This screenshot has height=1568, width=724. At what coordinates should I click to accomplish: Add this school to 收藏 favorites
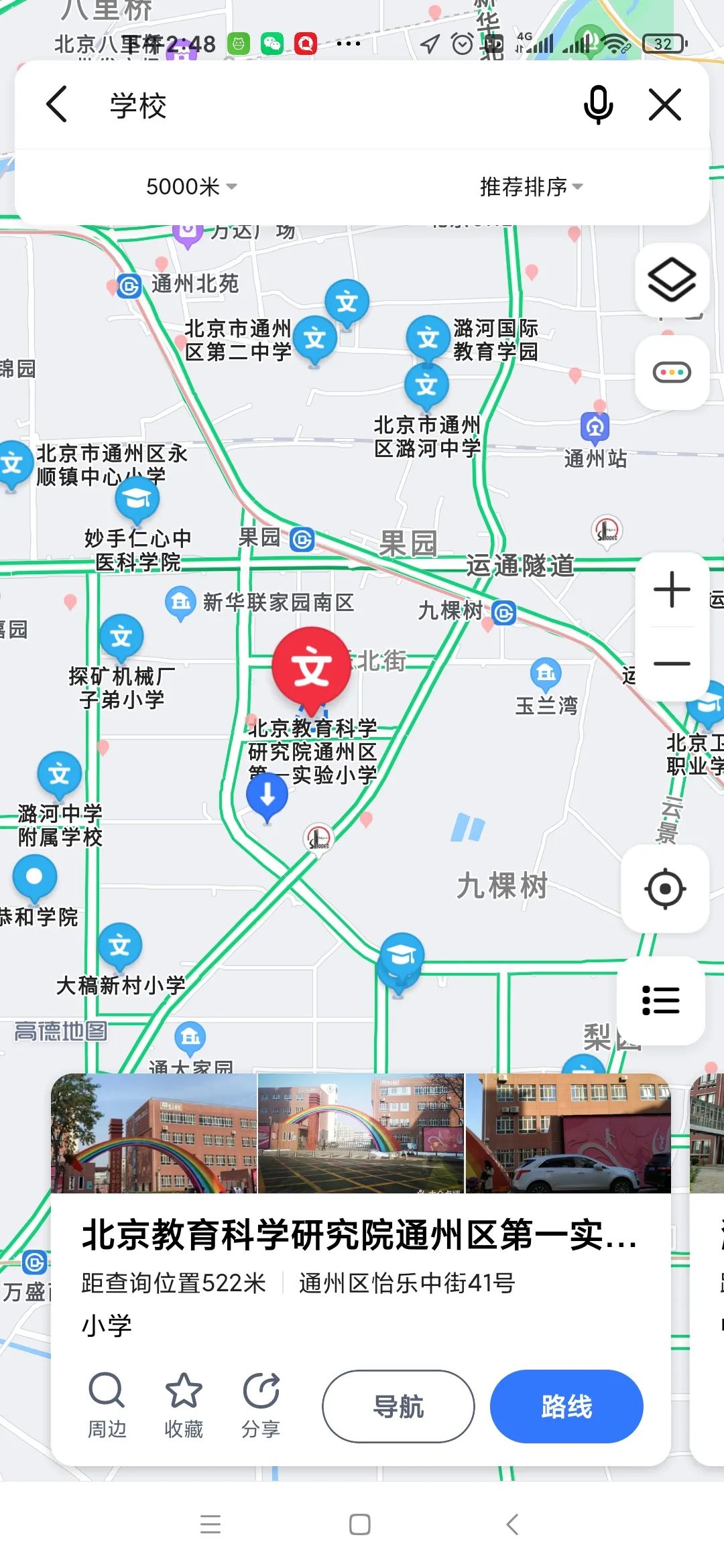coord(184,1404)
